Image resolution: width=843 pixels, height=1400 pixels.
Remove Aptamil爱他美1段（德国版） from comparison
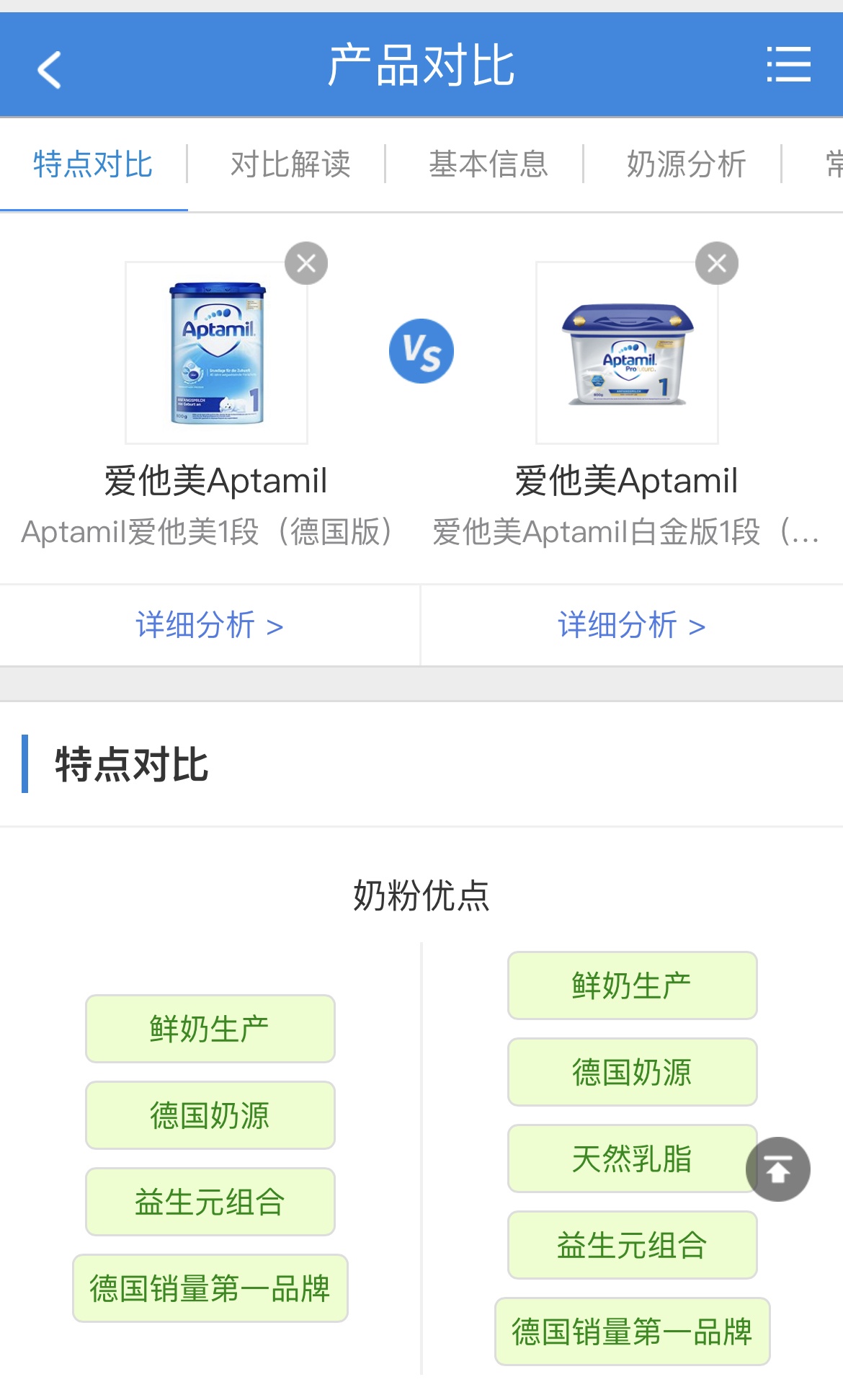(x=306, y=263)
